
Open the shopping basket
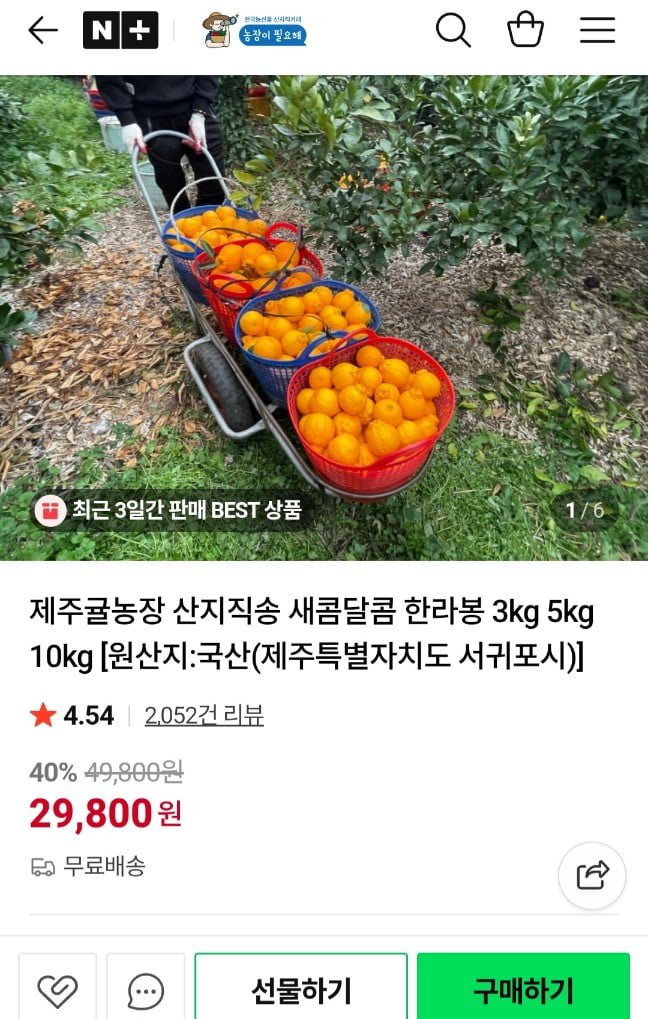tap(525, 31)
